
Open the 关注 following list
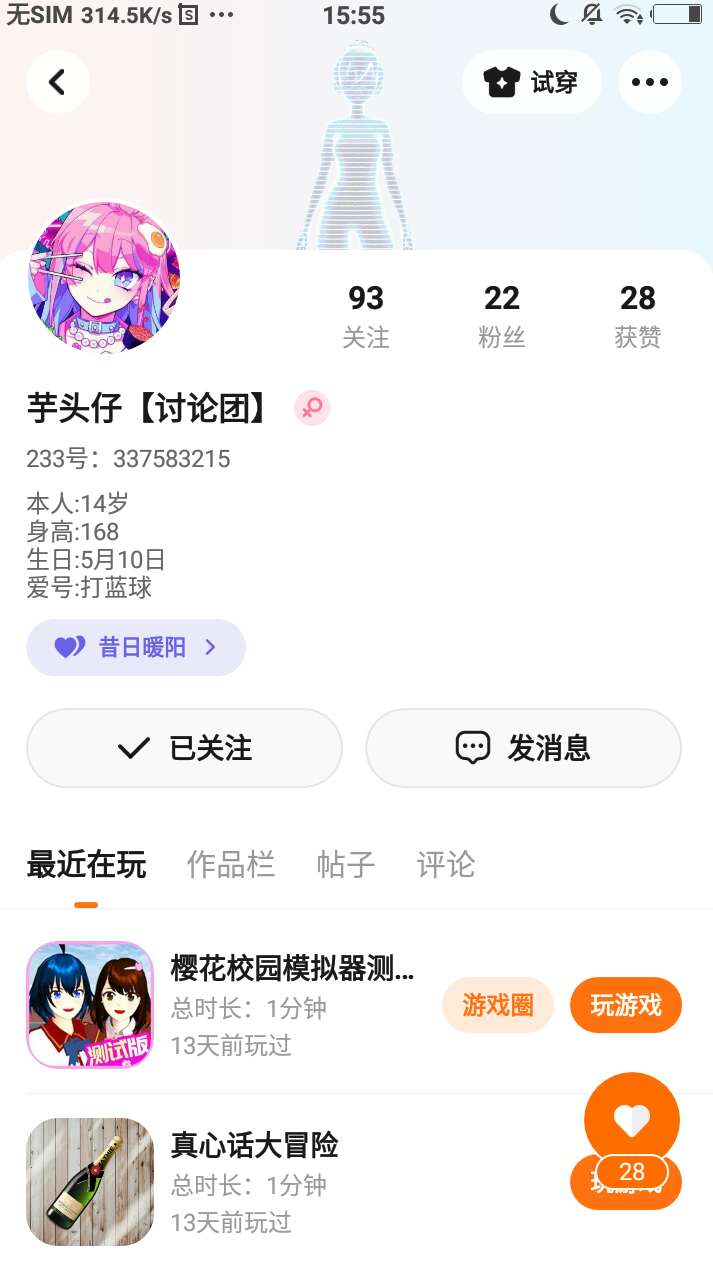coord(366,315)
